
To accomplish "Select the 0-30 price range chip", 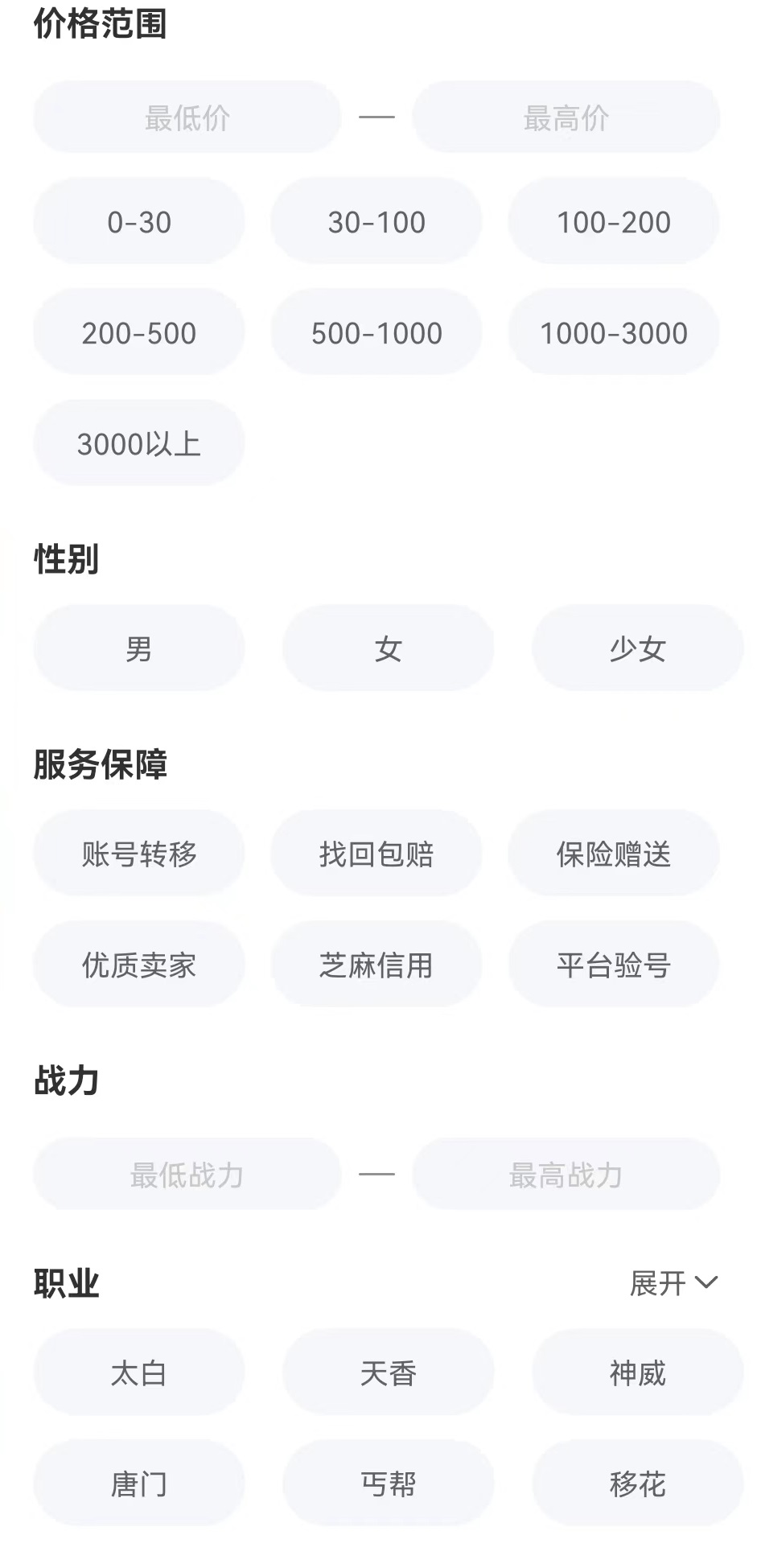I will tap(139, 221).
